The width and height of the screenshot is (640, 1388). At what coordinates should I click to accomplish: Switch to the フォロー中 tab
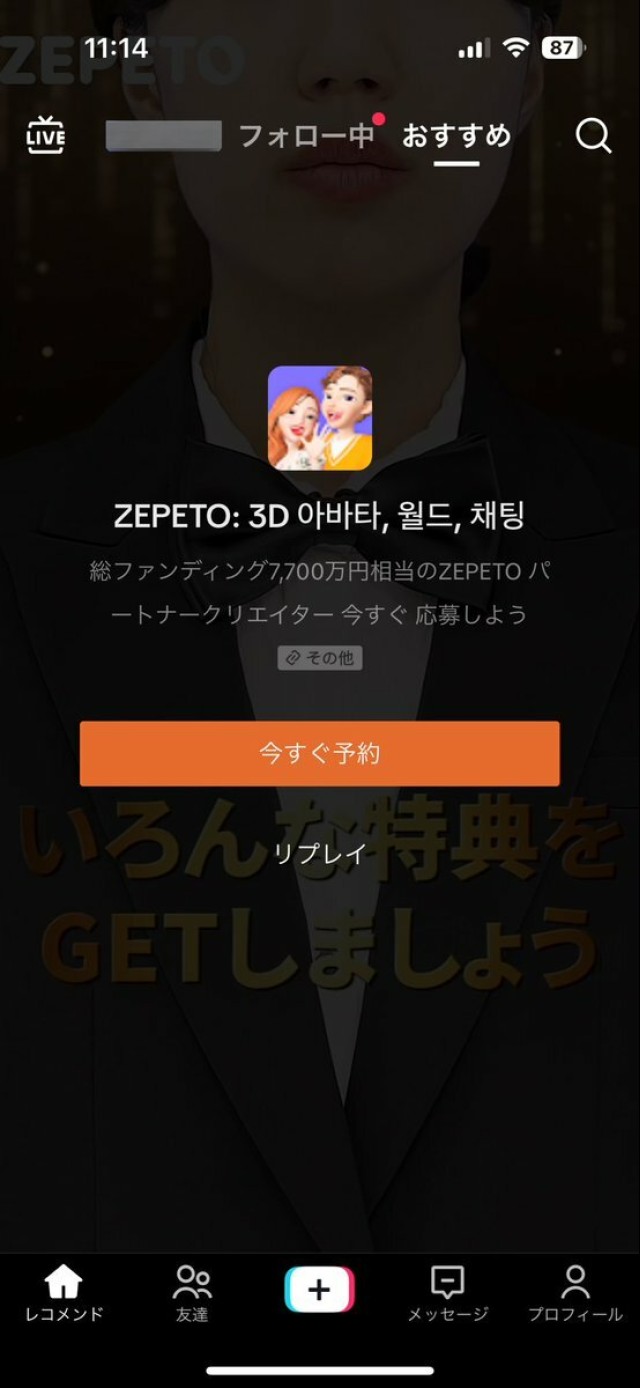(x=306, y=135)
